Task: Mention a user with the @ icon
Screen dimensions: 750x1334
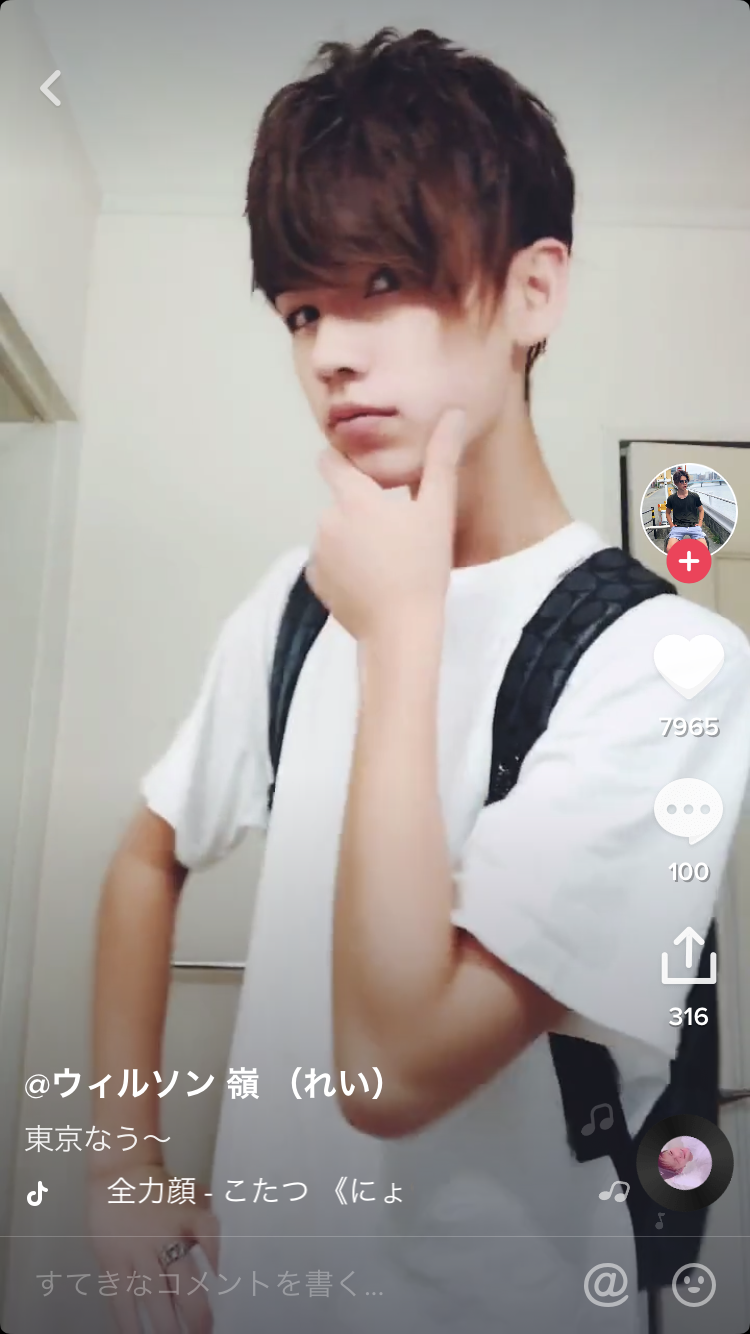Action: point(606,1284)
